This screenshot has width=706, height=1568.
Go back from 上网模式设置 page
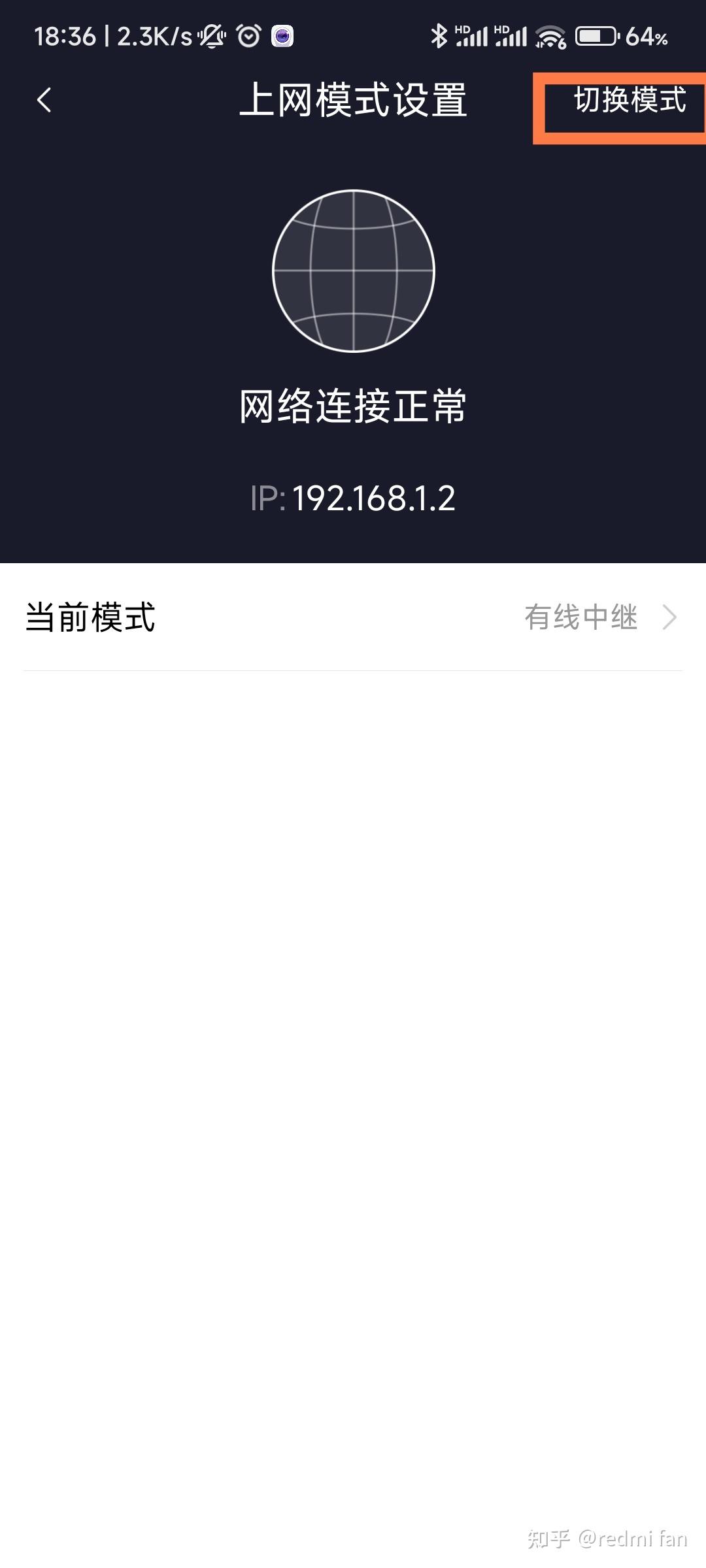(x=44, y=100)
